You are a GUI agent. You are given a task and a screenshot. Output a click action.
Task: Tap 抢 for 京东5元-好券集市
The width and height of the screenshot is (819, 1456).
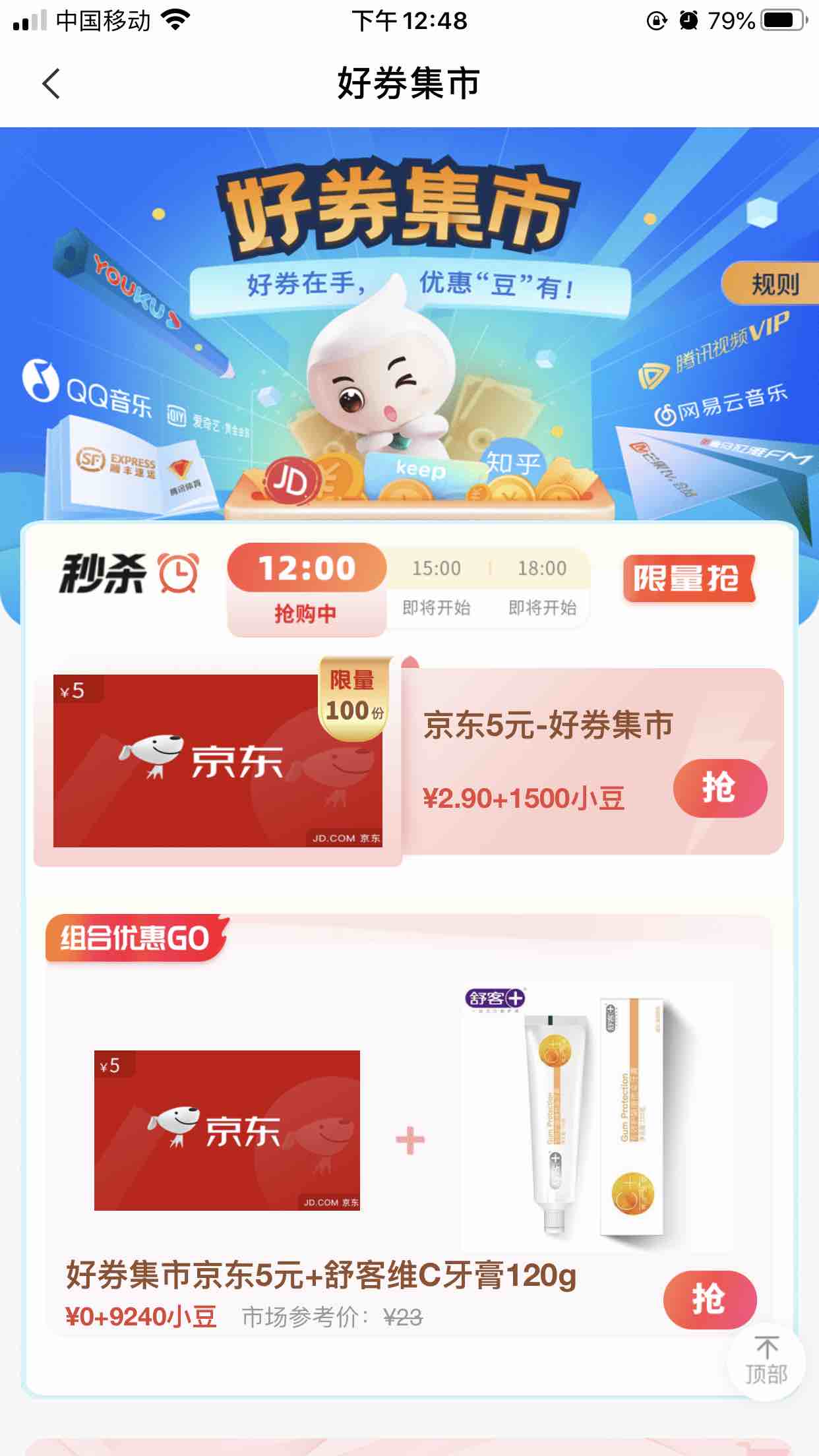[719, 788]
